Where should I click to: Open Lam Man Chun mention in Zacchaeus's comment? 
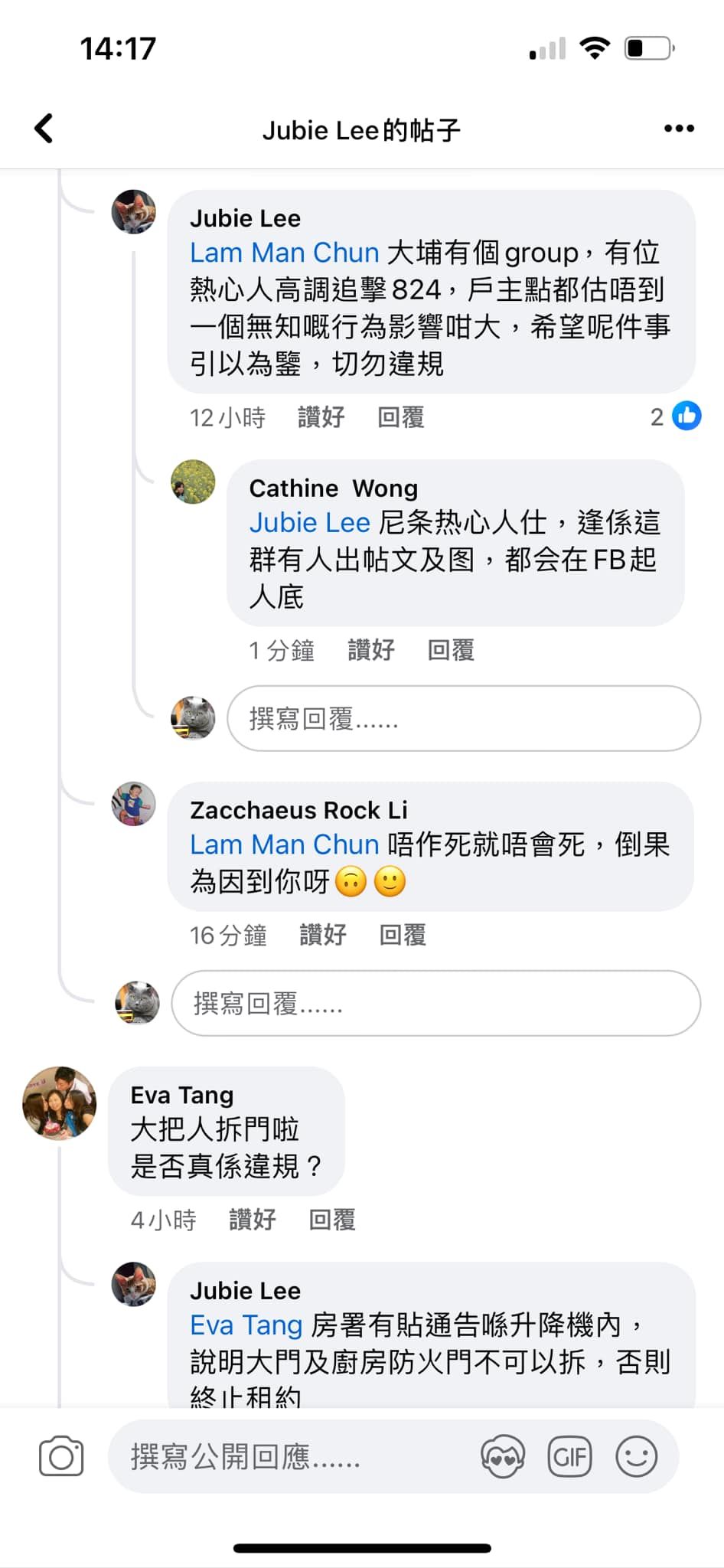coord(285,844)
